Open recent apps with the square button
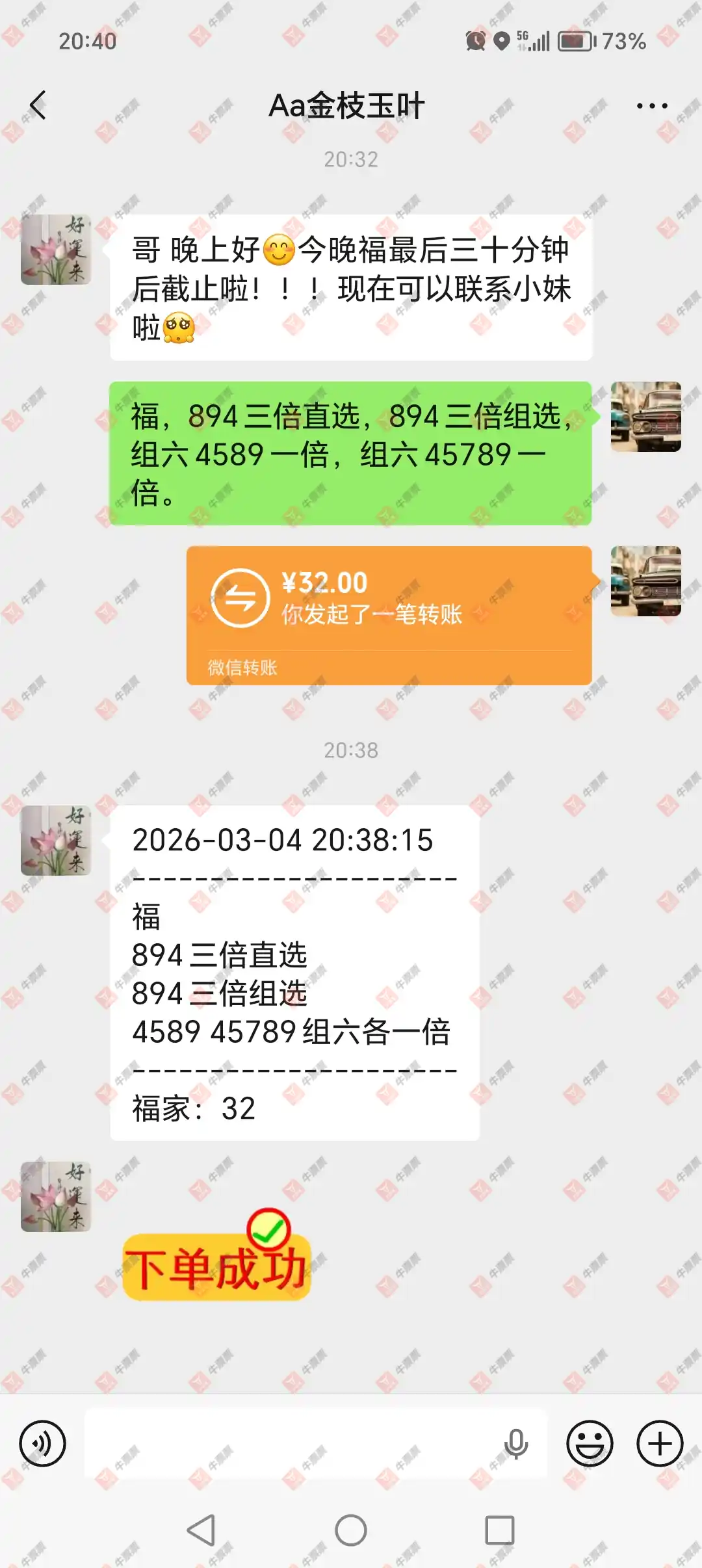This screenshot has width=702, height=1568. 499,1530
